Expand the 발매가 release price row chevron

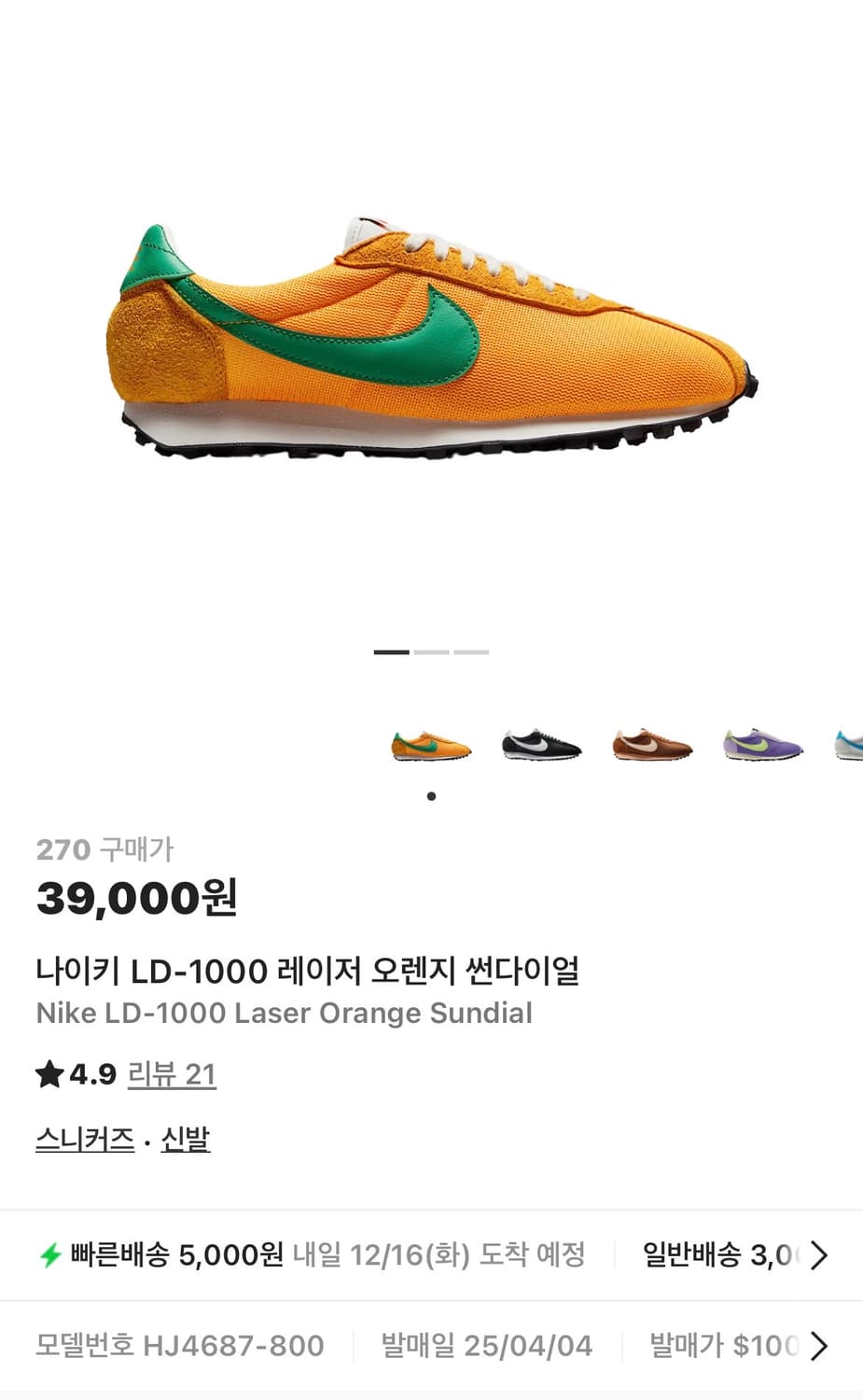pos(821,1346)
